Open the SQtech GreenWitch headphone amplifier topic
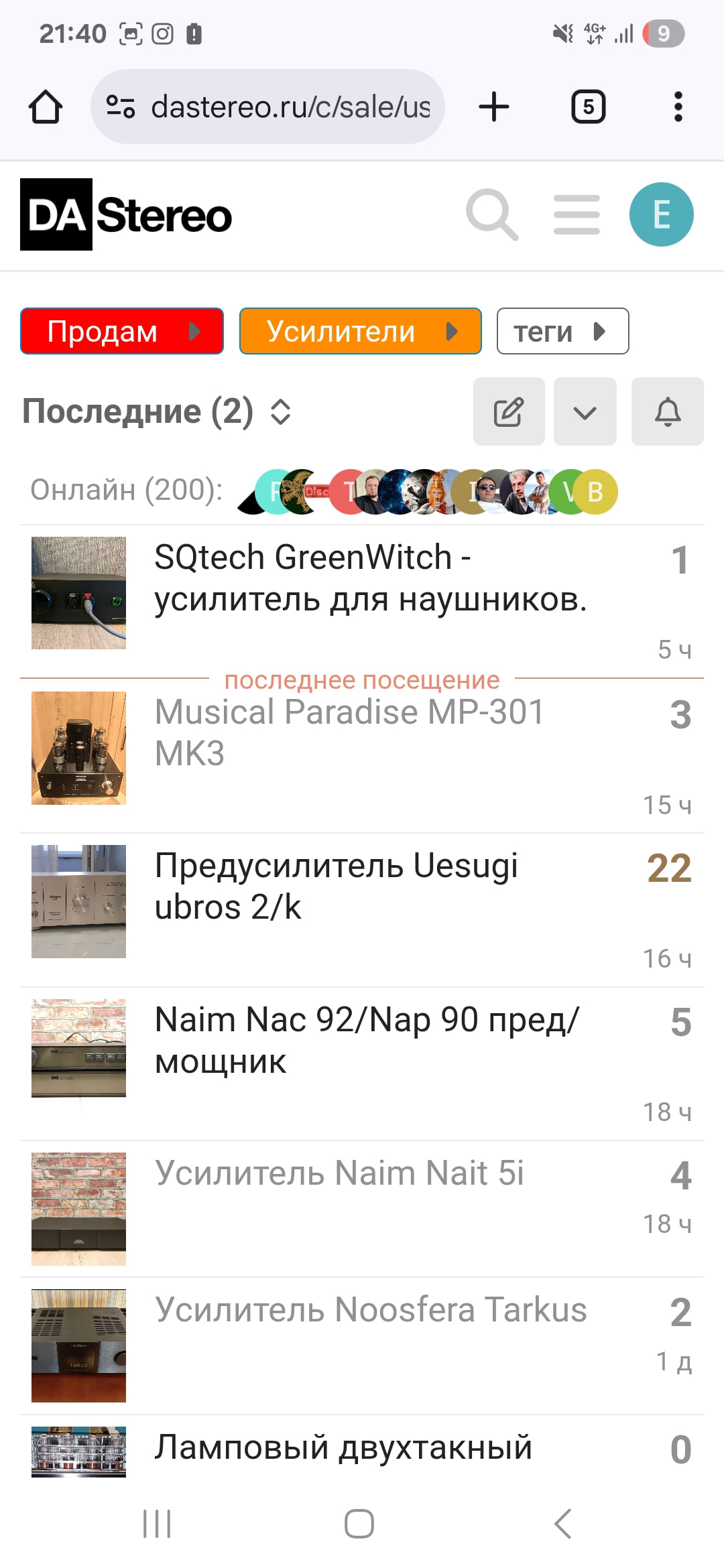This screenshot has height=1568, width=724. 370,578
